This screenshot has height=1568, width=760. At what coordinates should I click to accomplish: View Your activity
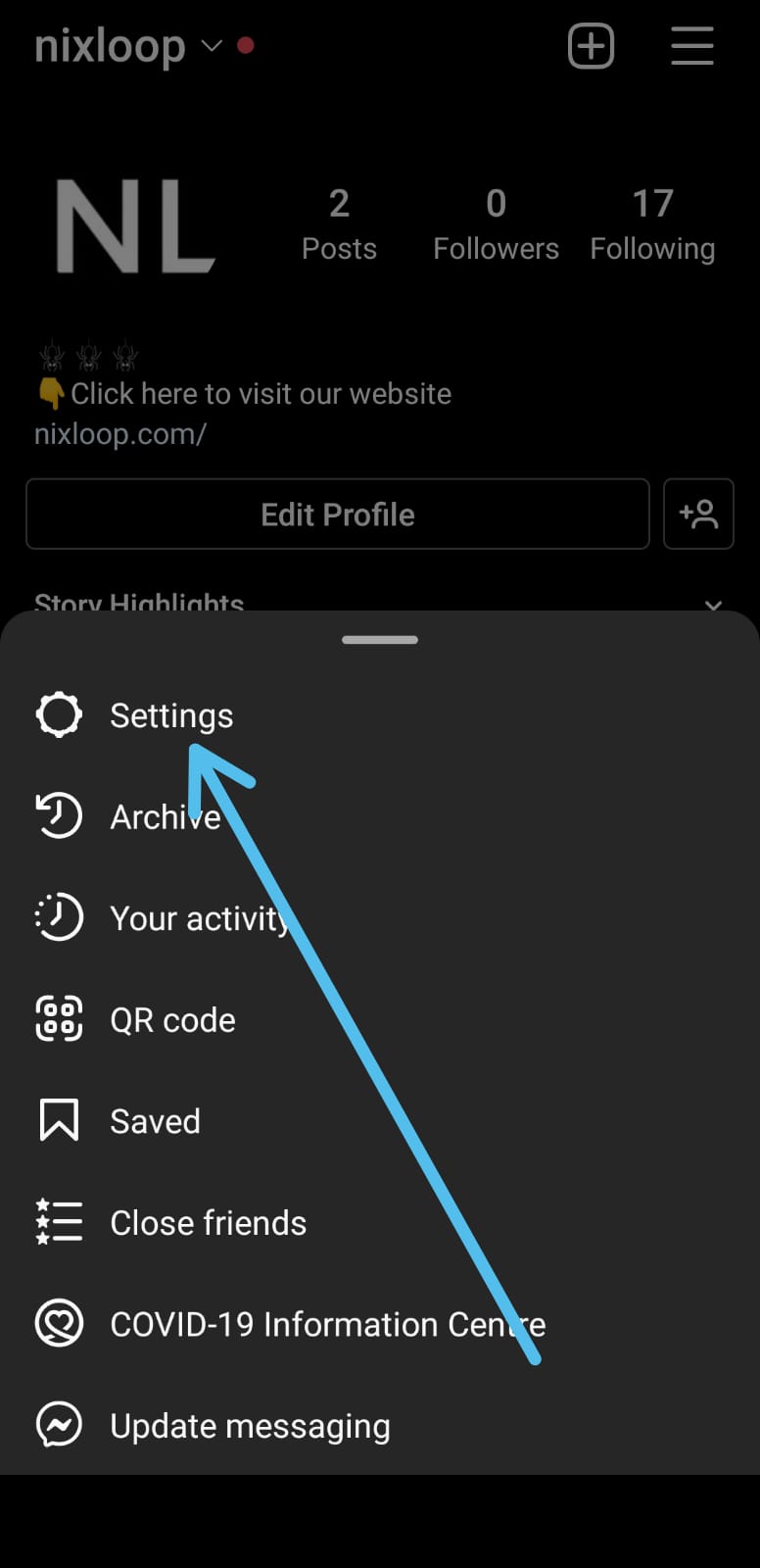point(380,918)
